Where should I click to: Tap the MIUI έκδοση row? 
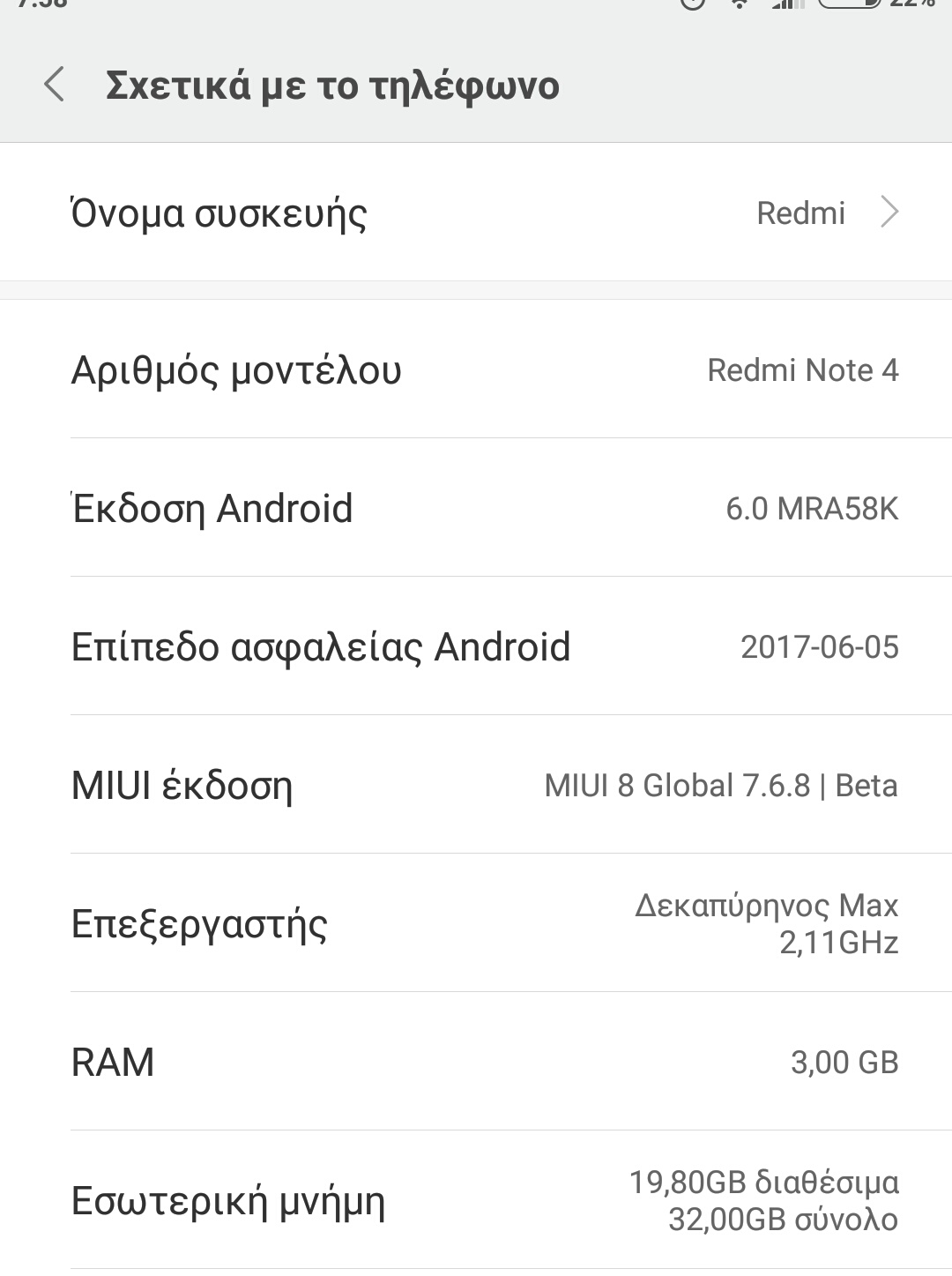click(x=476, y=785)
